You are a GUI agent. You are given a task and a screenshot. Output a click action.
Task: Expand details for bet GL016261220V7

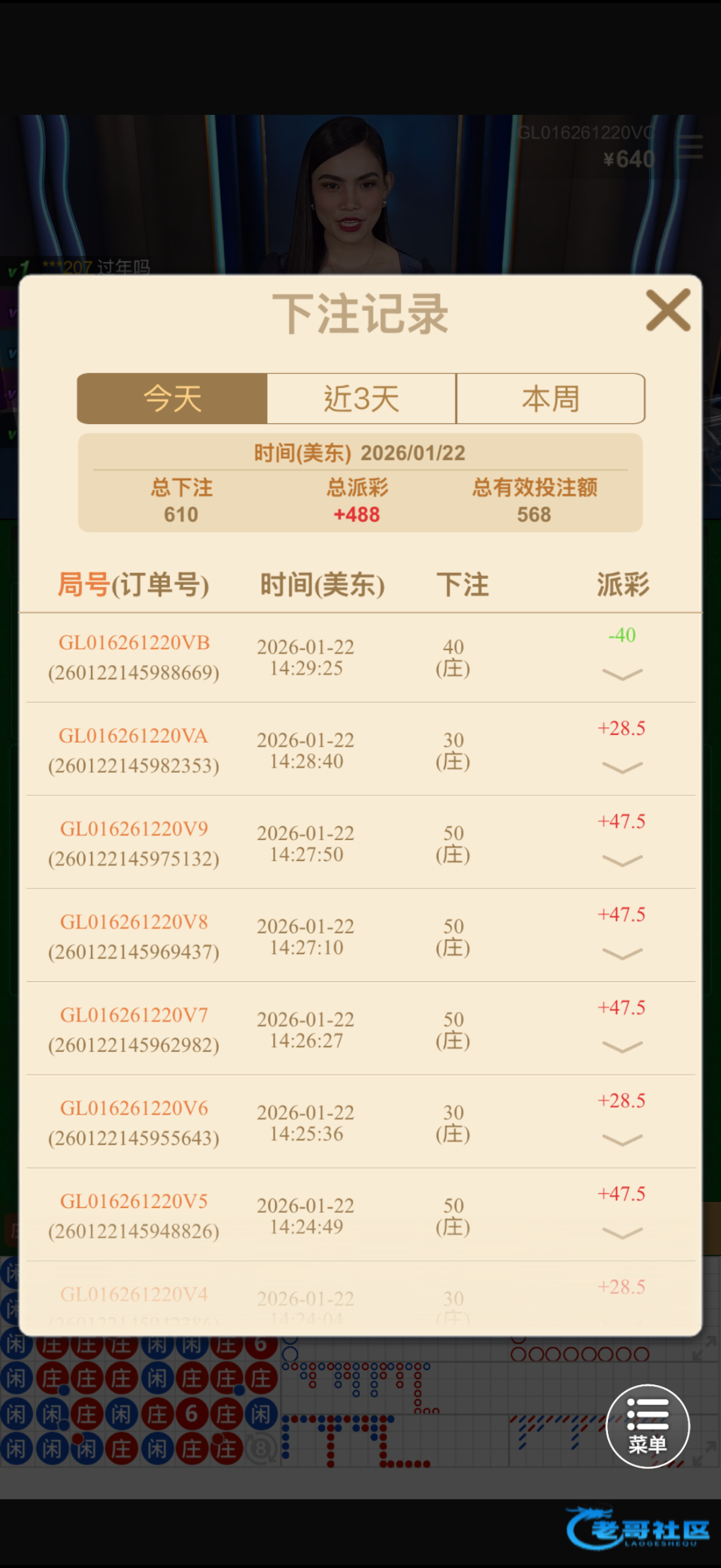pyautogui.click(x=622, y=1047)
